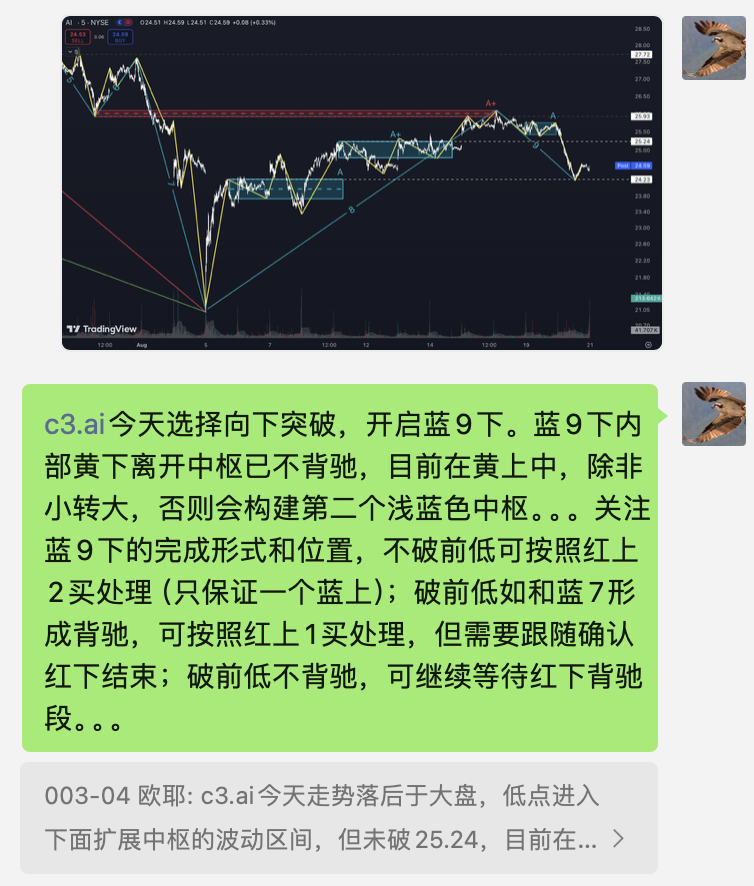Select the 12:00 timestamp on the time axis
This screenshot has width=754, height=886.
pos(105,346)
